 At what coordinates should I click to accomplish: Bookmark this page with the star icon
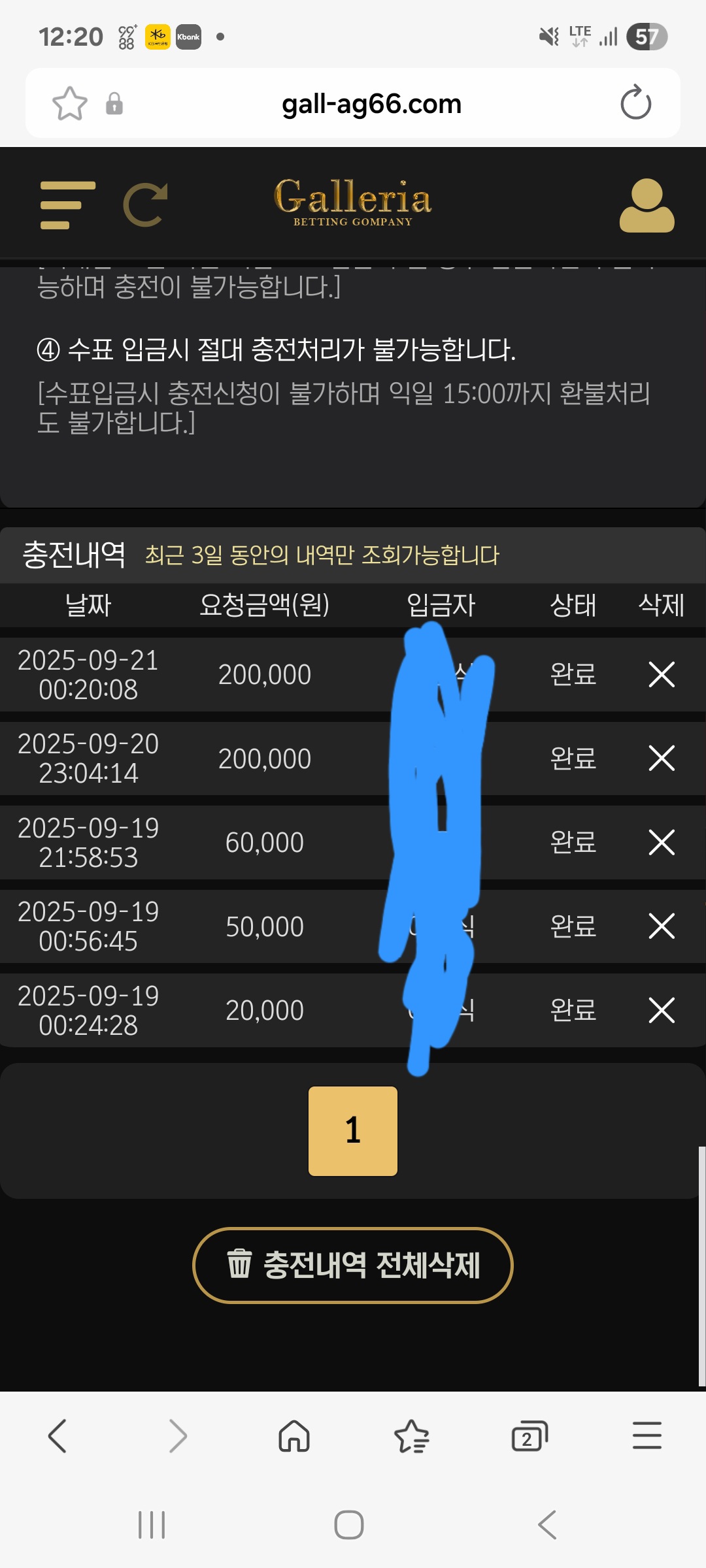click(x=69, y=103)
